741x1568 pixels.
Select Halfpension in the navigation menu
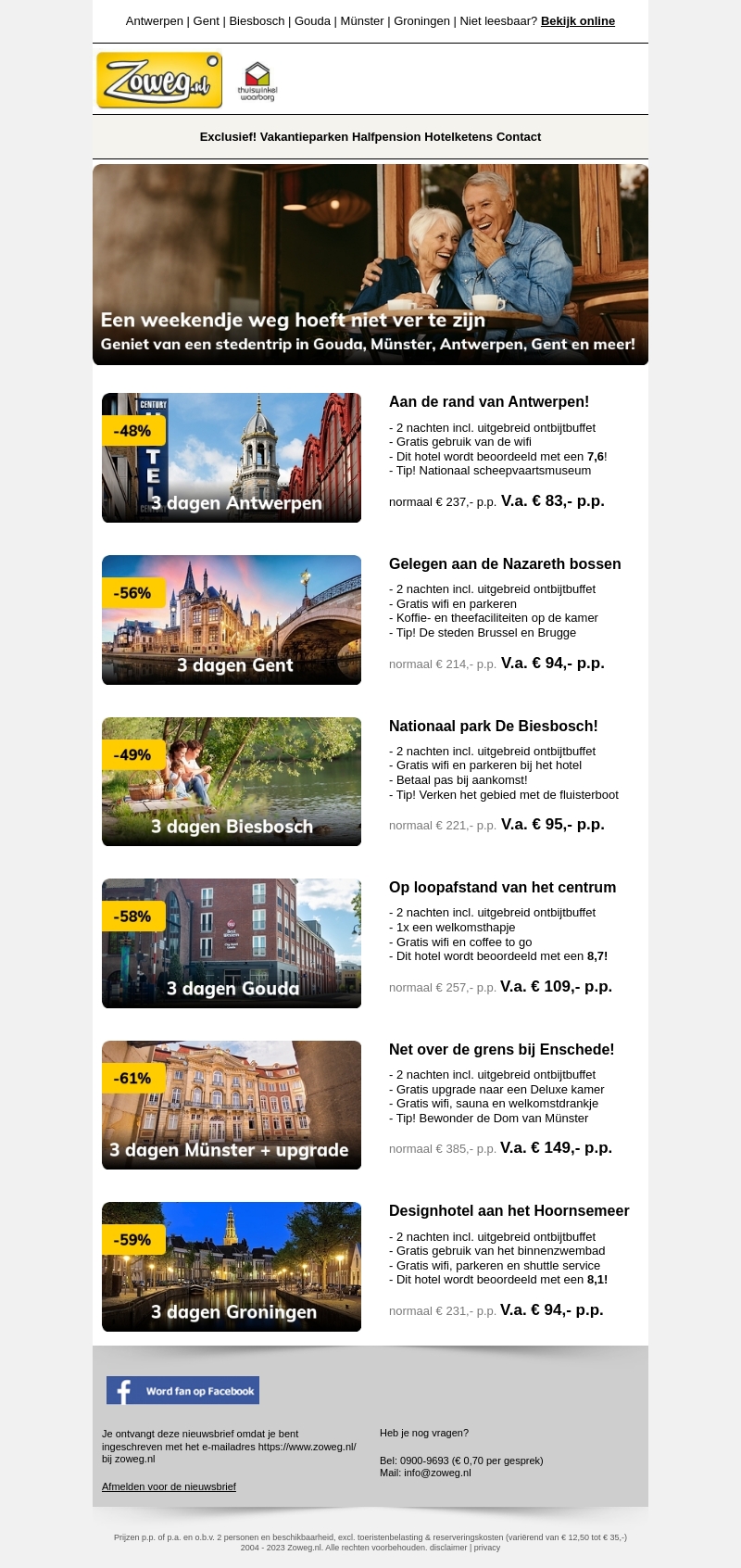380,136
